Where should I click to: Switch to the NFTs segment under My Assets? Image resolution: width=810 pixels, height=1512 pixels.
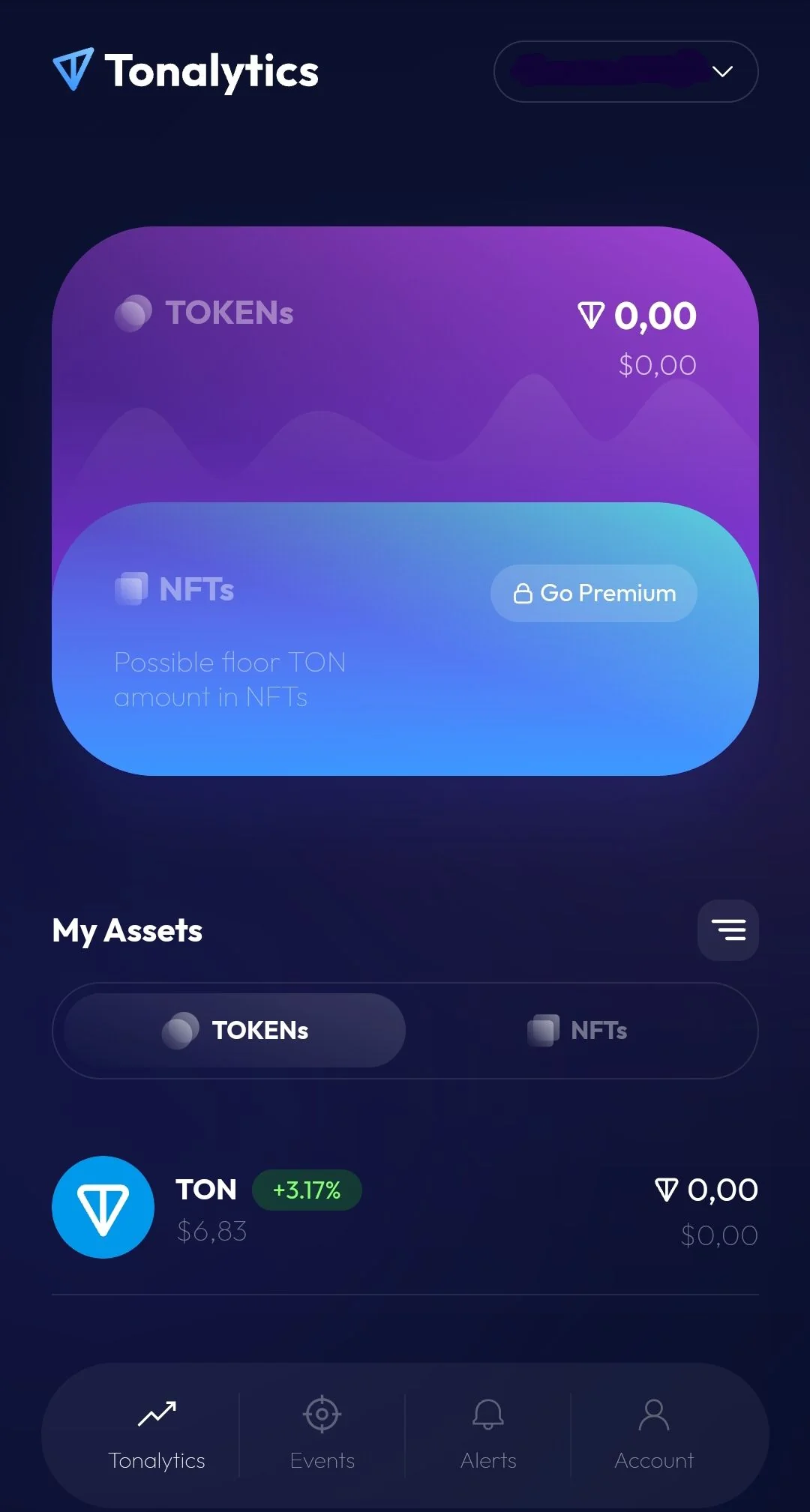(577, 1030)
